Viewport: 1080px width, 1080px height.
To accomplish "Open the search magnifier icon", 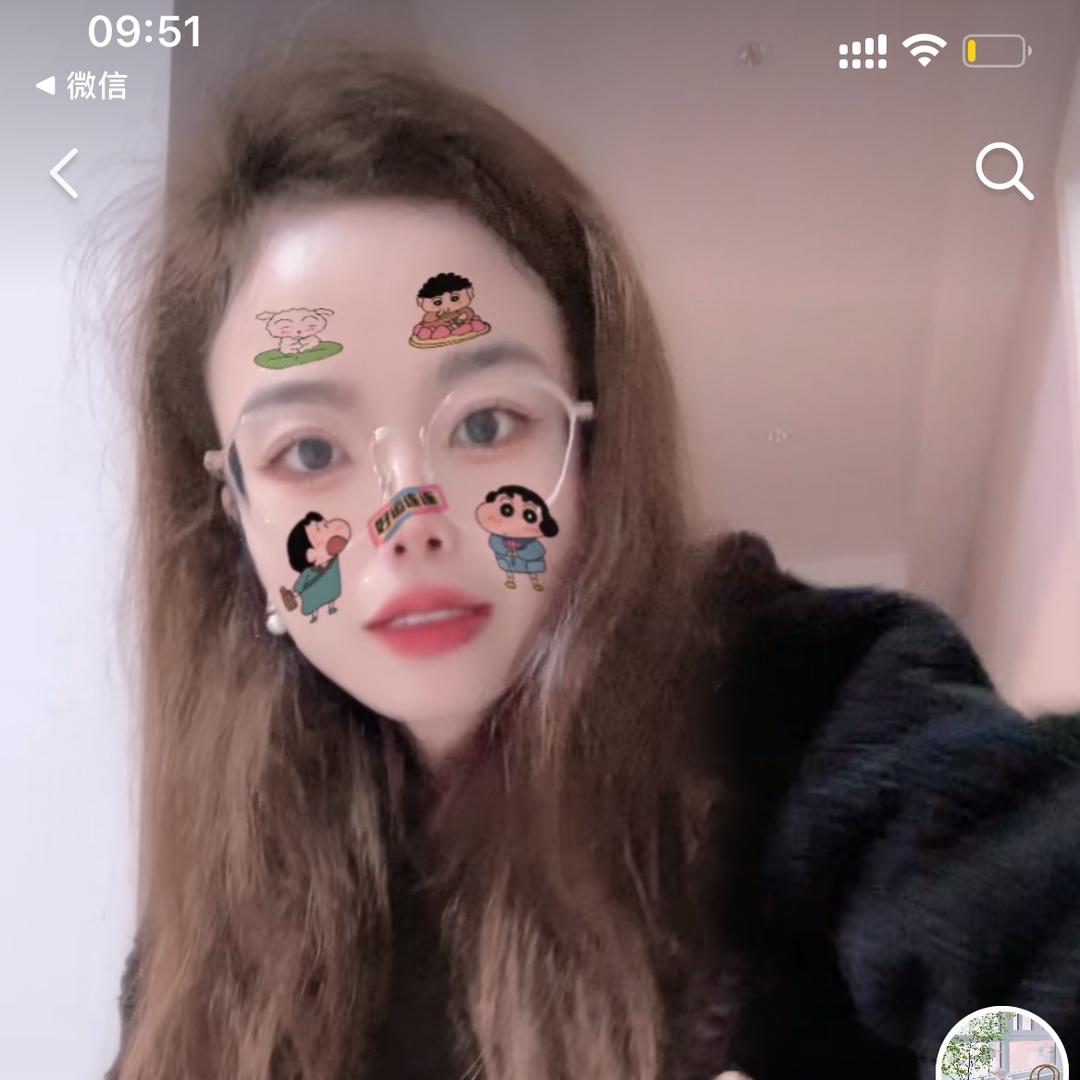I will pyautogui.click(x=1003, y=172).
